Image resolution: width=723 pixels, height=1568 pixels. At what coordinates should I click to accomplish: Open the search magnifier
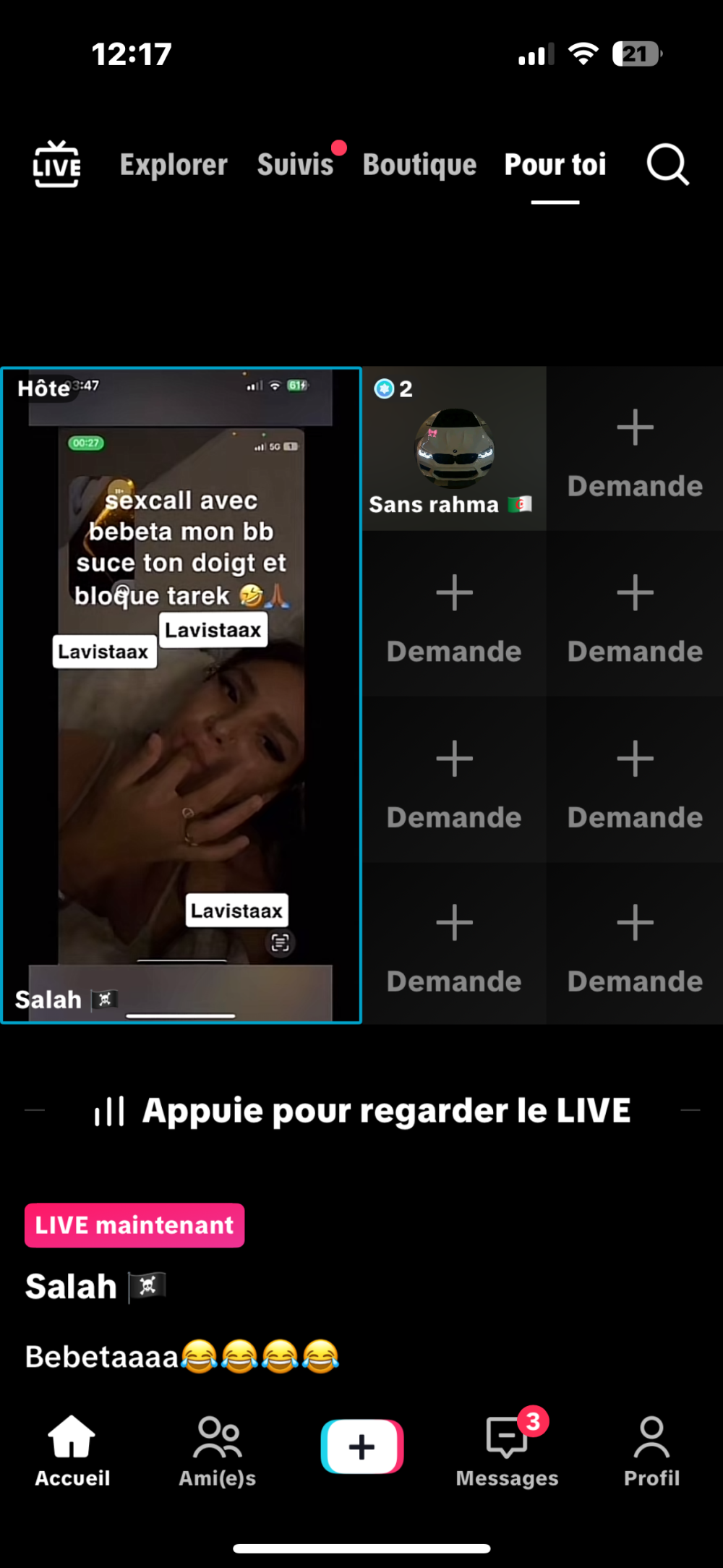667,165
